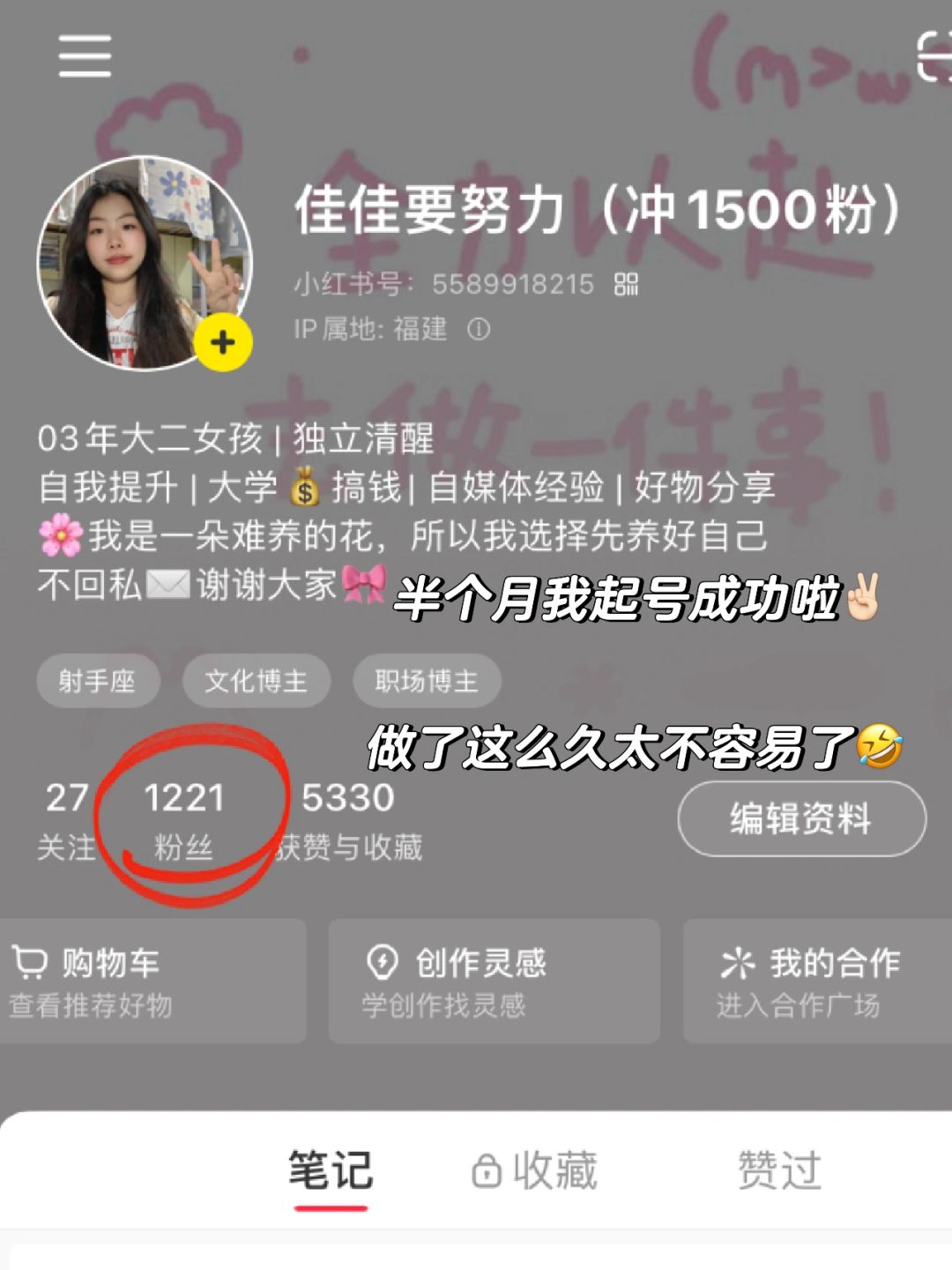
Task: Tap the 职场博主 tag chip
Action: coord(427,681)
